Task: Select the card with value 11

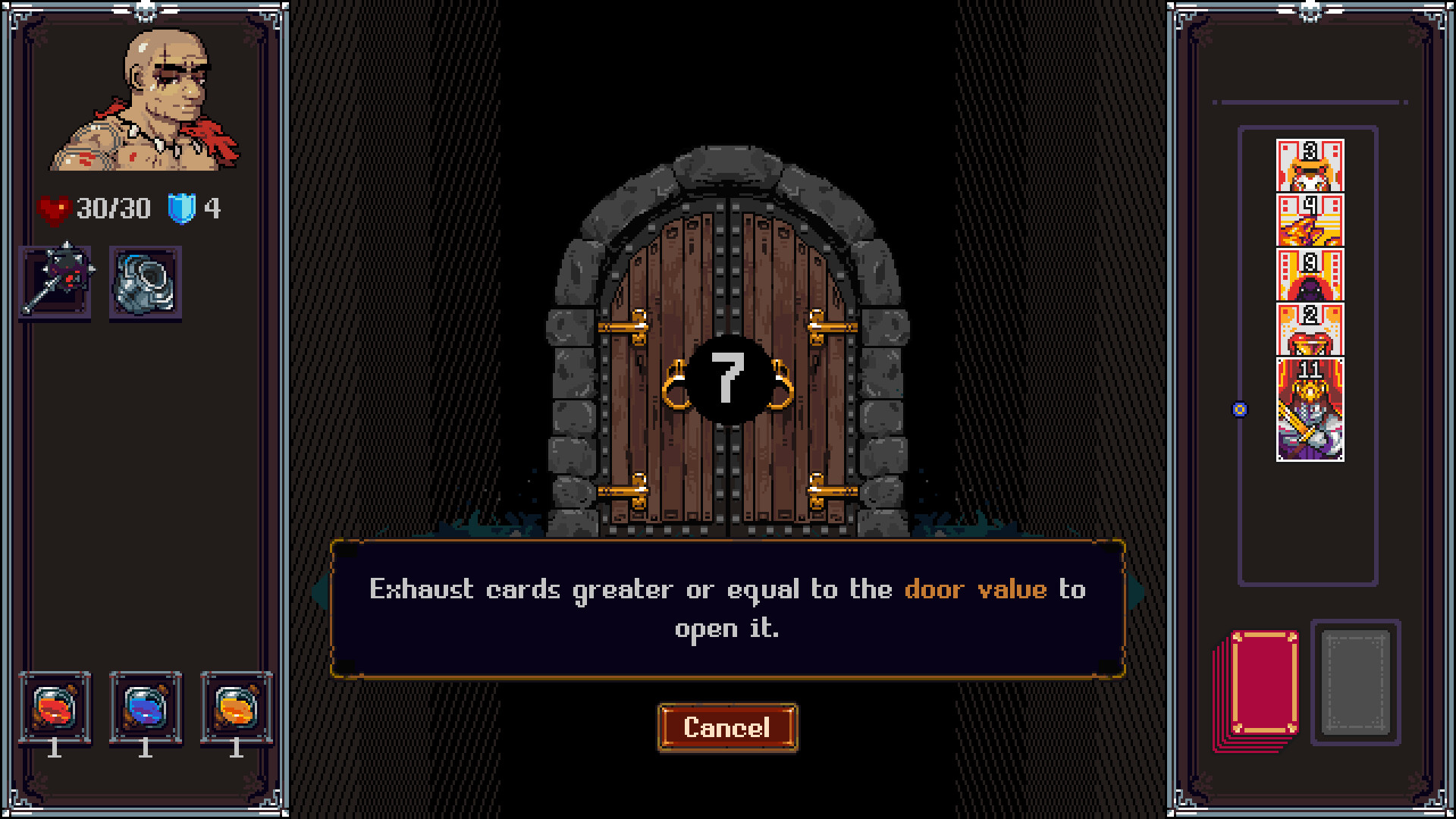Action: point(1310,411)
